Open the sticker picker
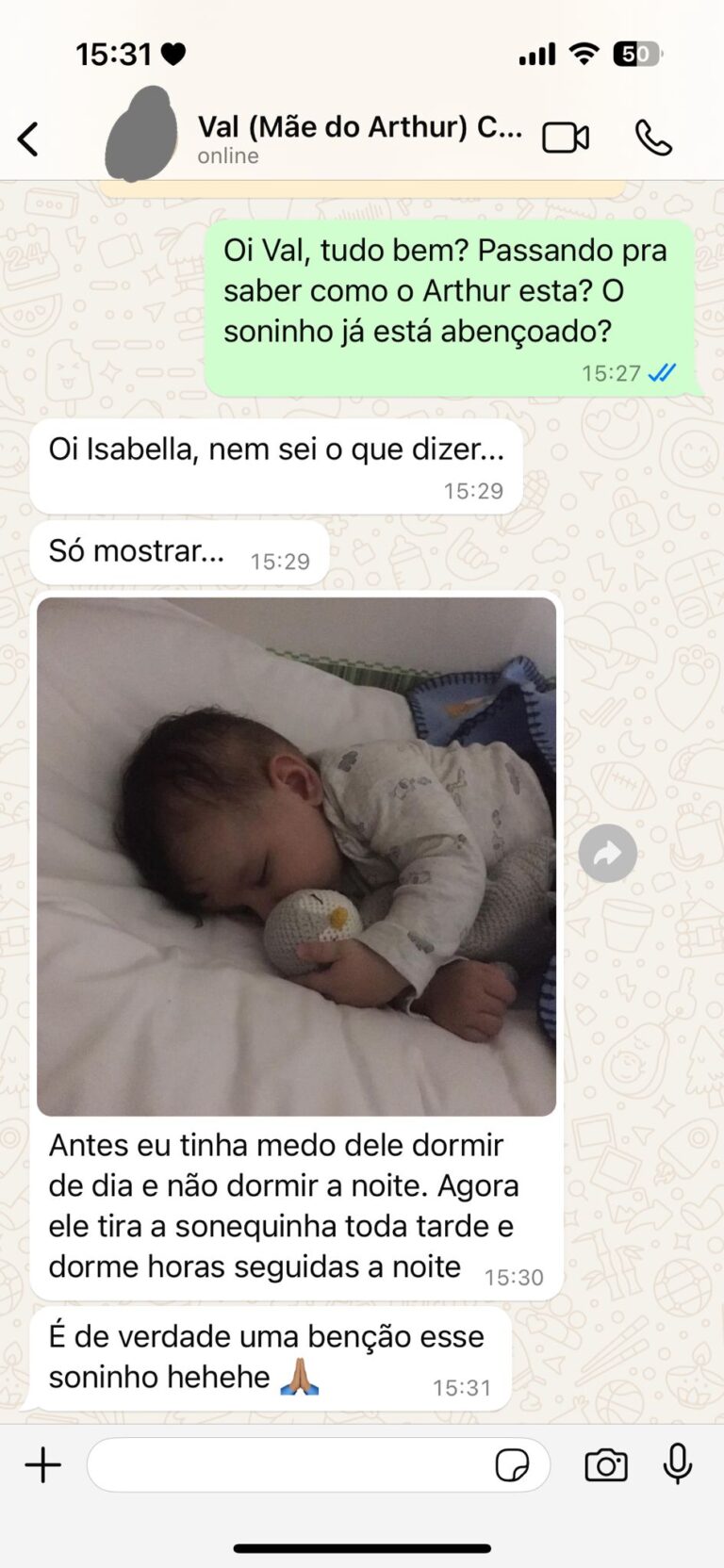This screenshot has height=1568, width=724. pos(512,1465)
